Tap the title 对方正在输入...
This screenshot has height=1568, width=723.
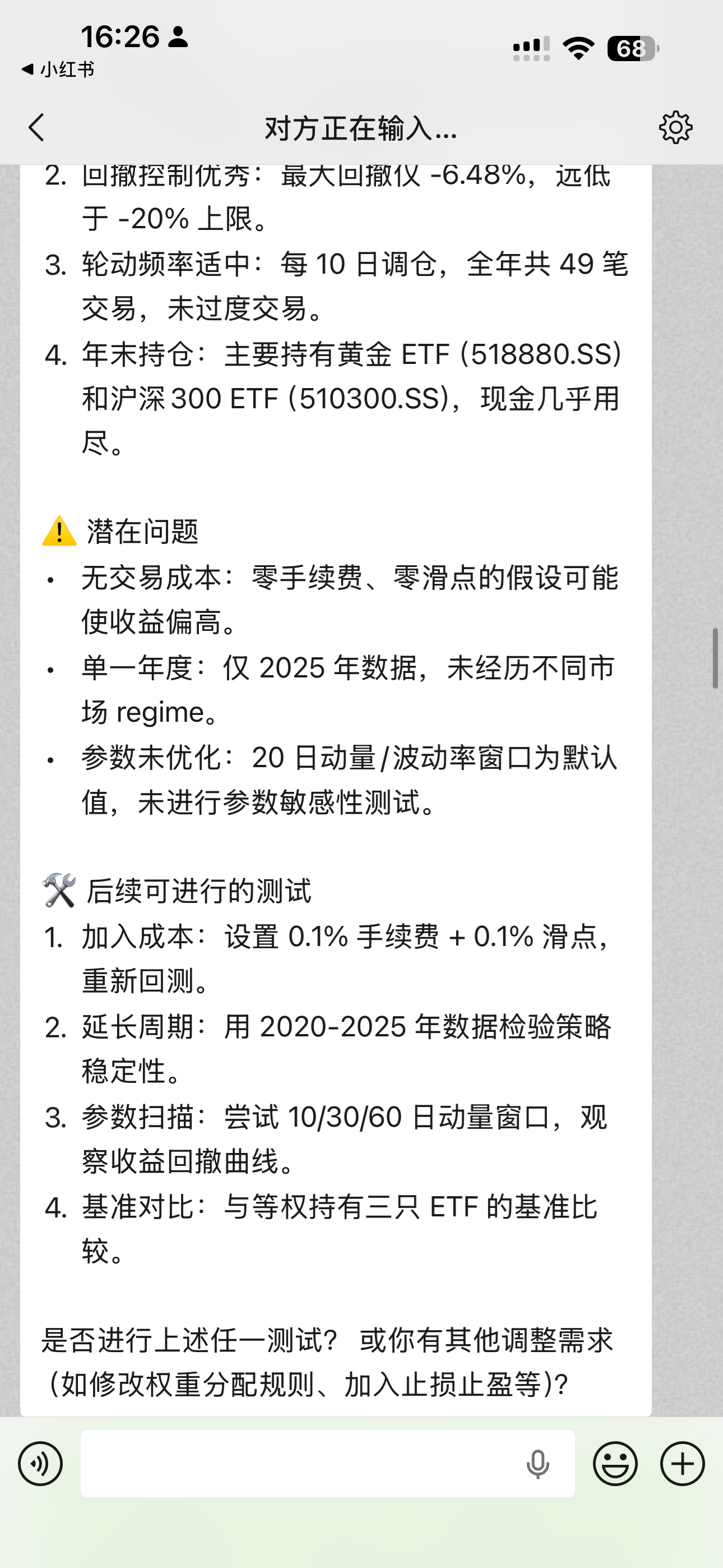pos(361,129)
